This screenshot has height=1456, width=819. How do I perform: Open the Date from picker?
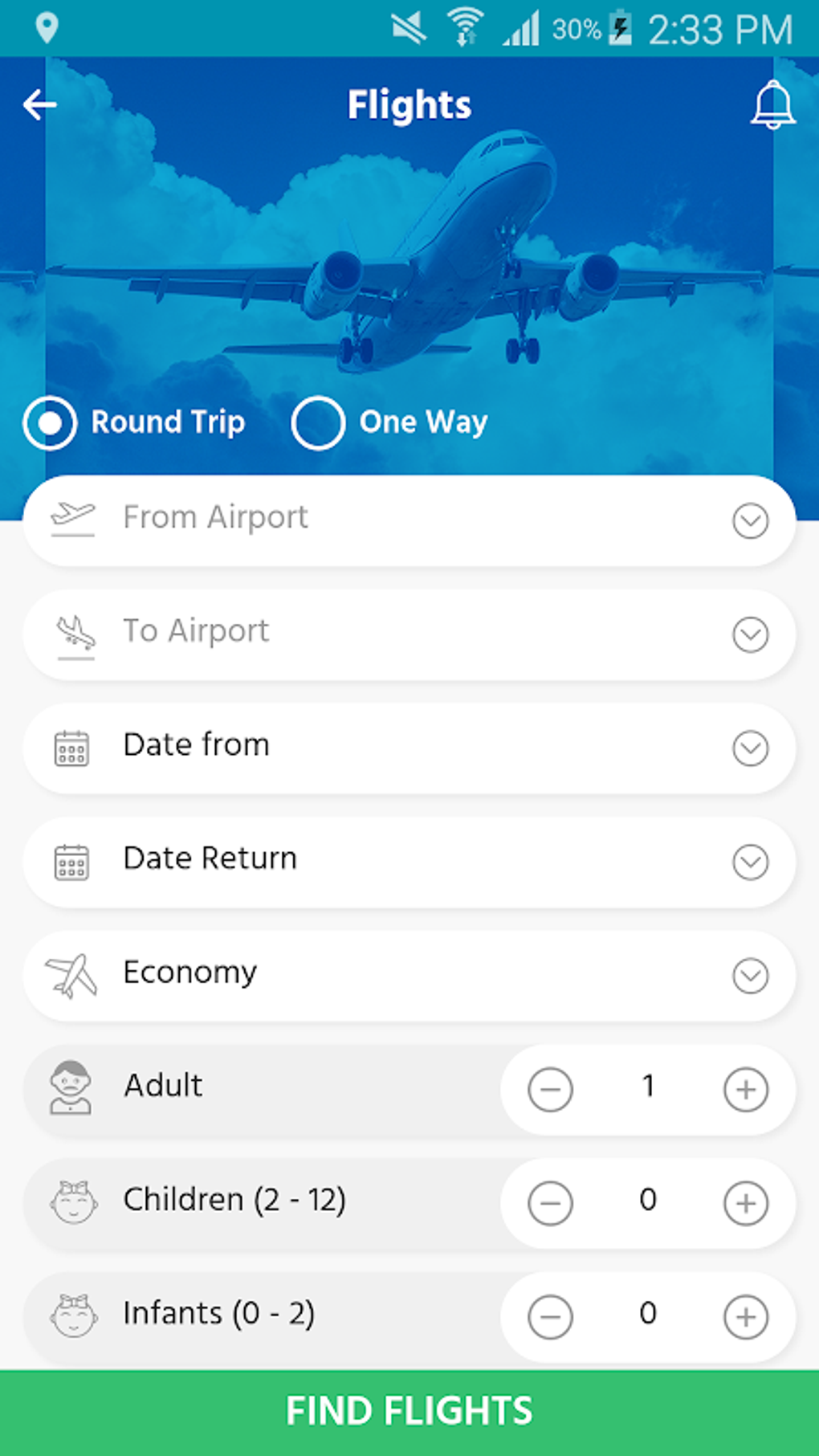[409, 748]
